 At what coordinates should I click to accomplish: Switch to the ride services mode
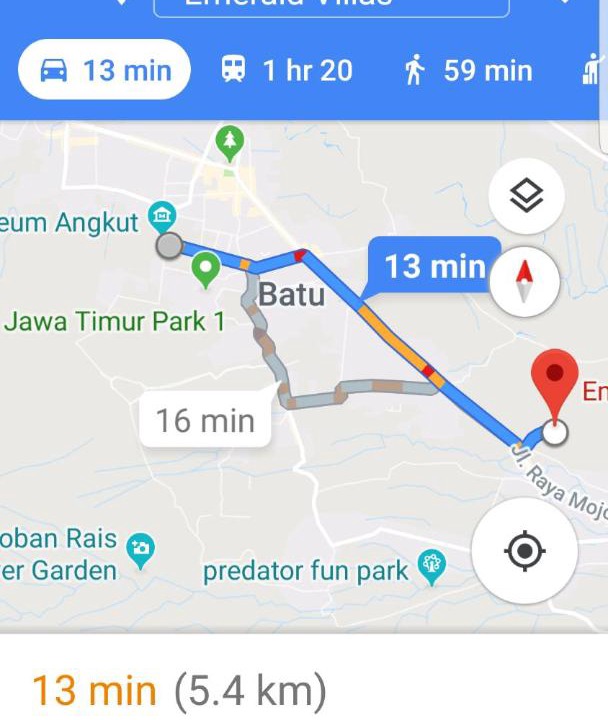(594, 71)
